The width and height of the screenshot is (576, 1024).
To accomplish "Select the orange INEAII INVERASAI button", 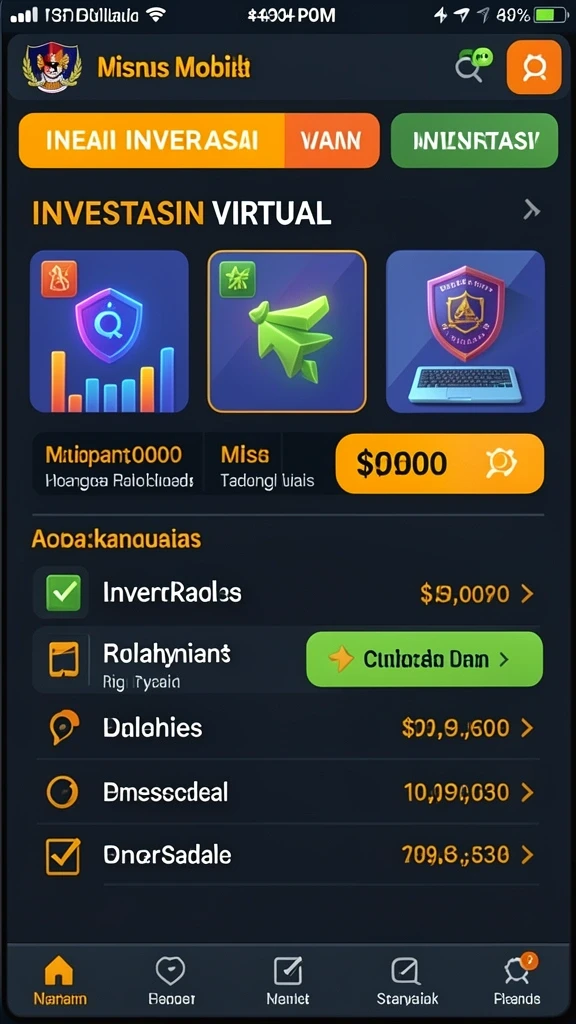I will point(152,140).
